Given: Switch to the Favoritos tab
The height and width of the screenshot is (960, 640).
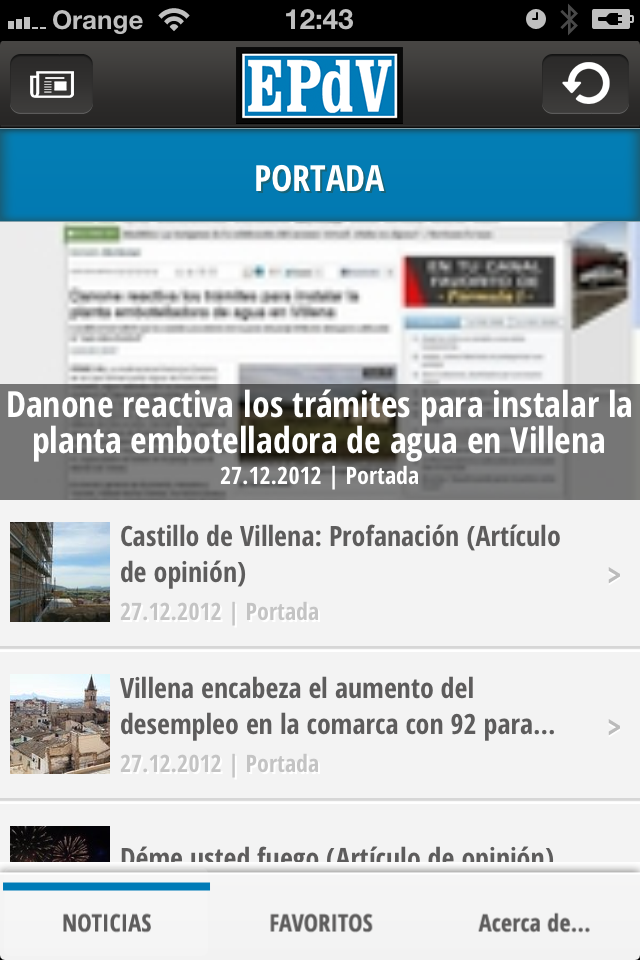Looking at the screenshot, I should 321,922.
